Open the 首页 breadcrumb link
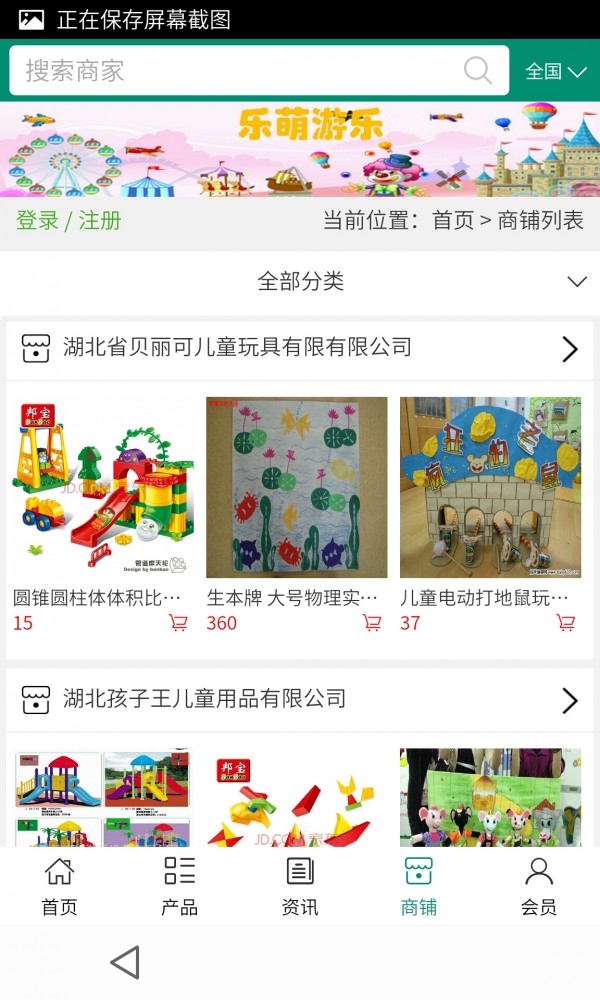Image resolution: width=600 pixels, height=1000 pixels. 452,221
